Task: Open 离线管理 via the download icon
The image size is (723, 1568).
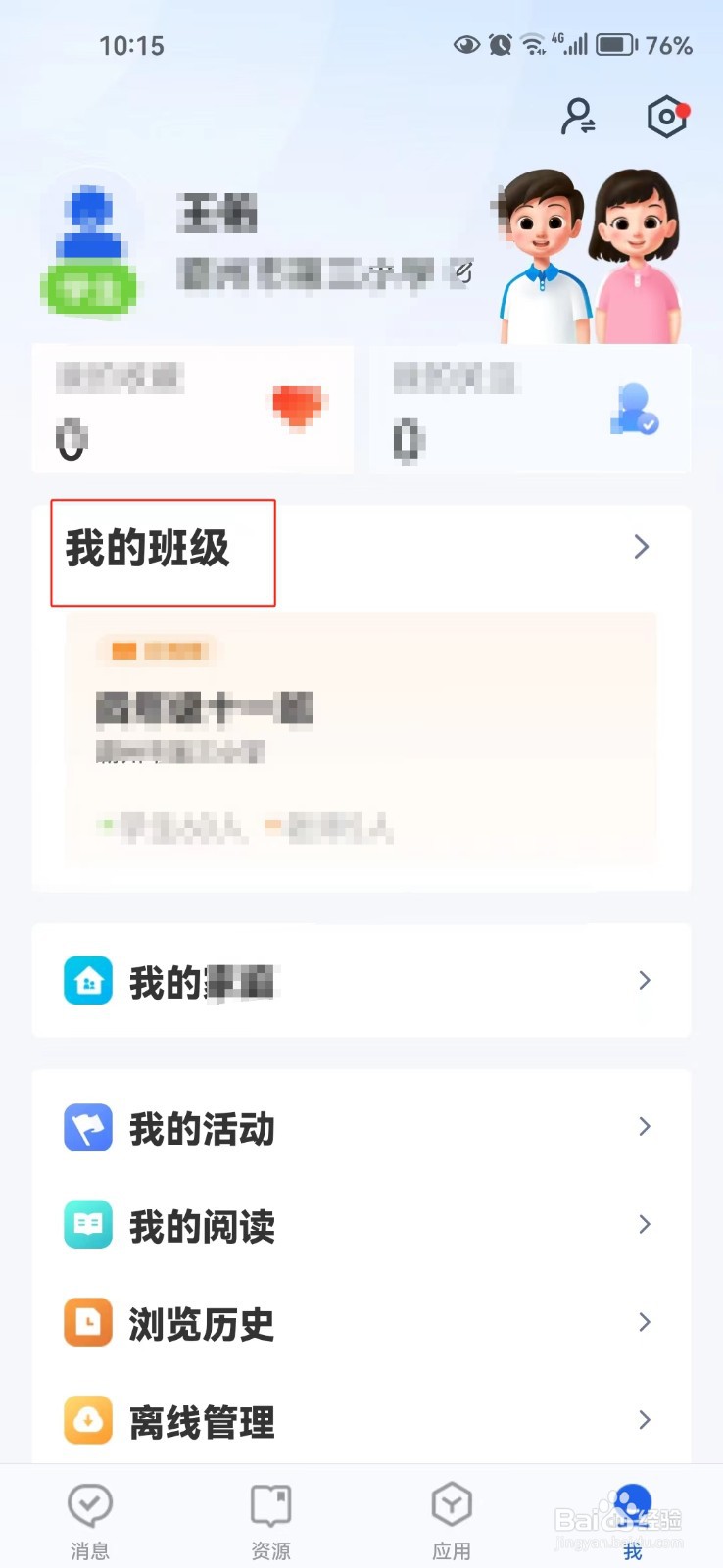Action: (x=88, y=1421)
